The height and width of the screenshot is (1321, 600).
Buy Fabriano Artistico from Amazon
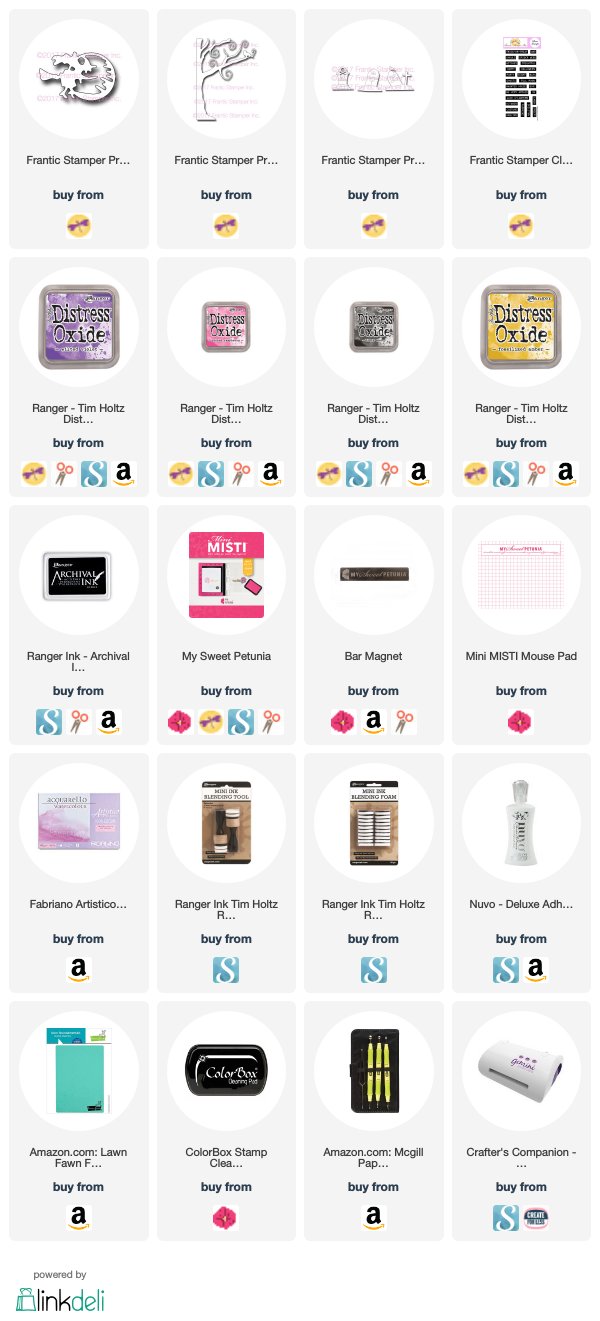coord(78,969)
